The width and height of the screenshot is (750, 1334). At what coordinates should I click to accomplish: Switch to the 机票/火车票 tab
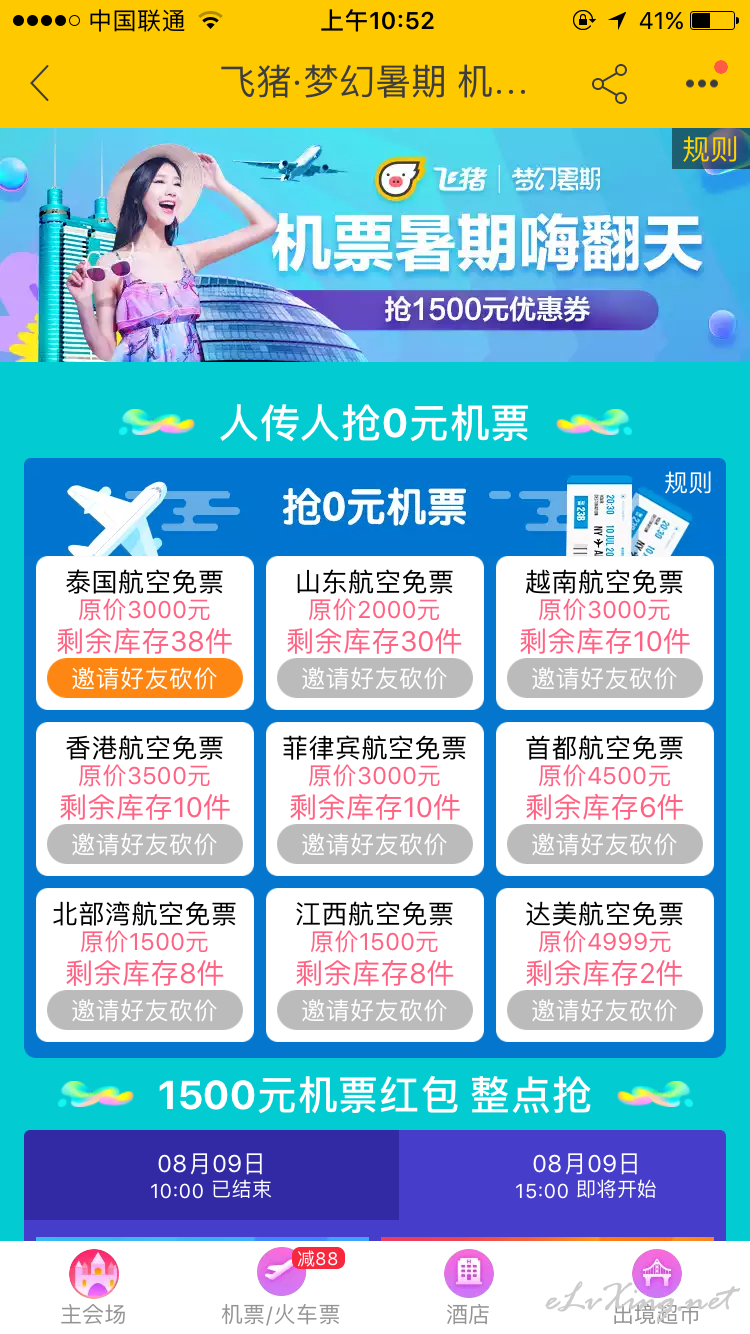(x=281, y=1288)
